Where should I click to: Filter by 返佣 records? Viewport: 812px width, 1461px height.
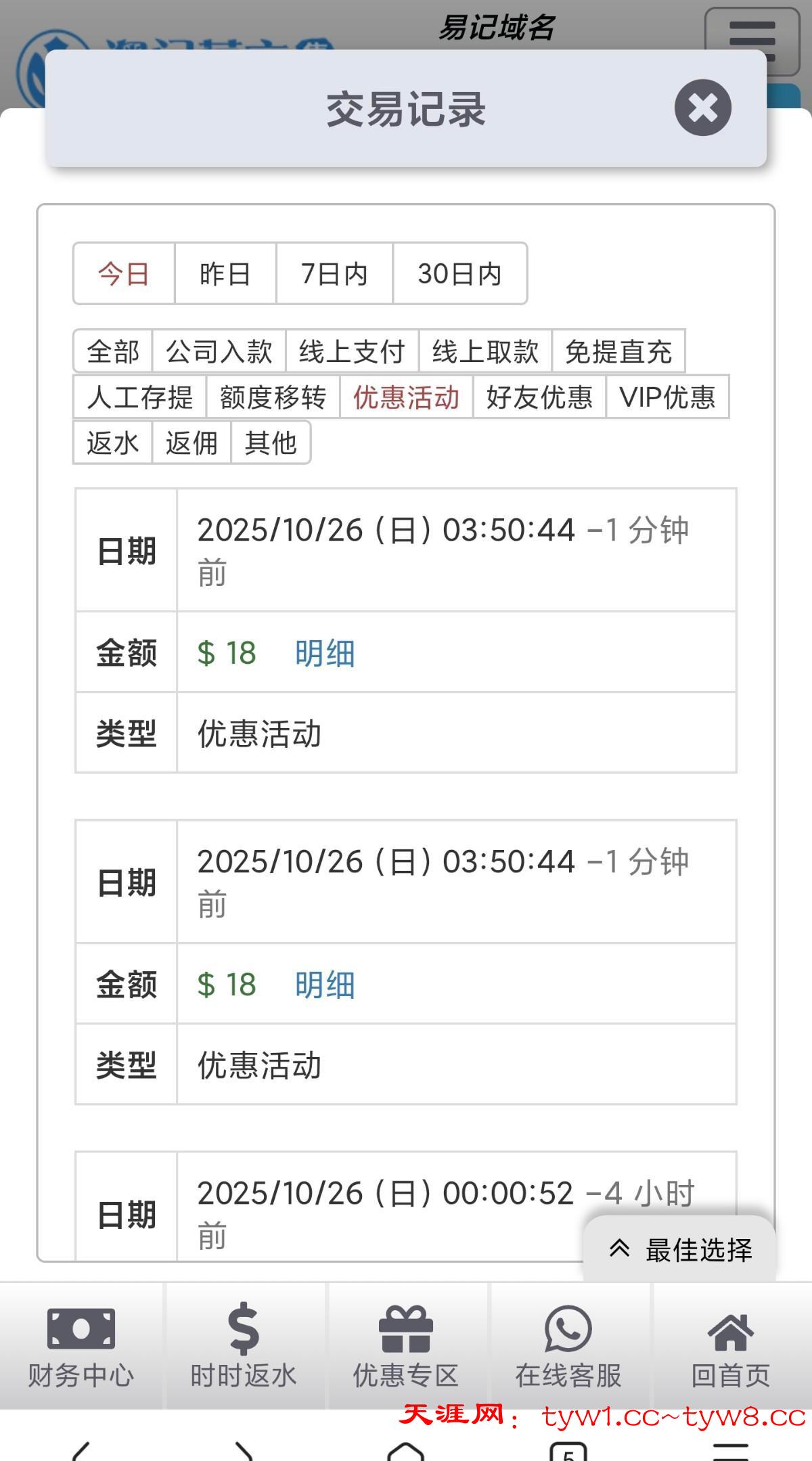(191, 443)
